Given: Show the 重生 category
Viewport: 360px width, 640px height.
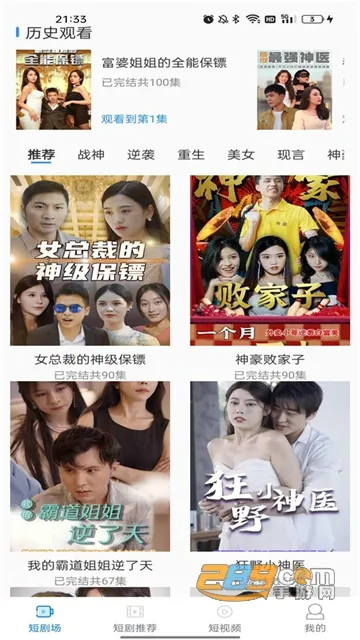Looking at the screenshot, I should [x=191, y=155].
